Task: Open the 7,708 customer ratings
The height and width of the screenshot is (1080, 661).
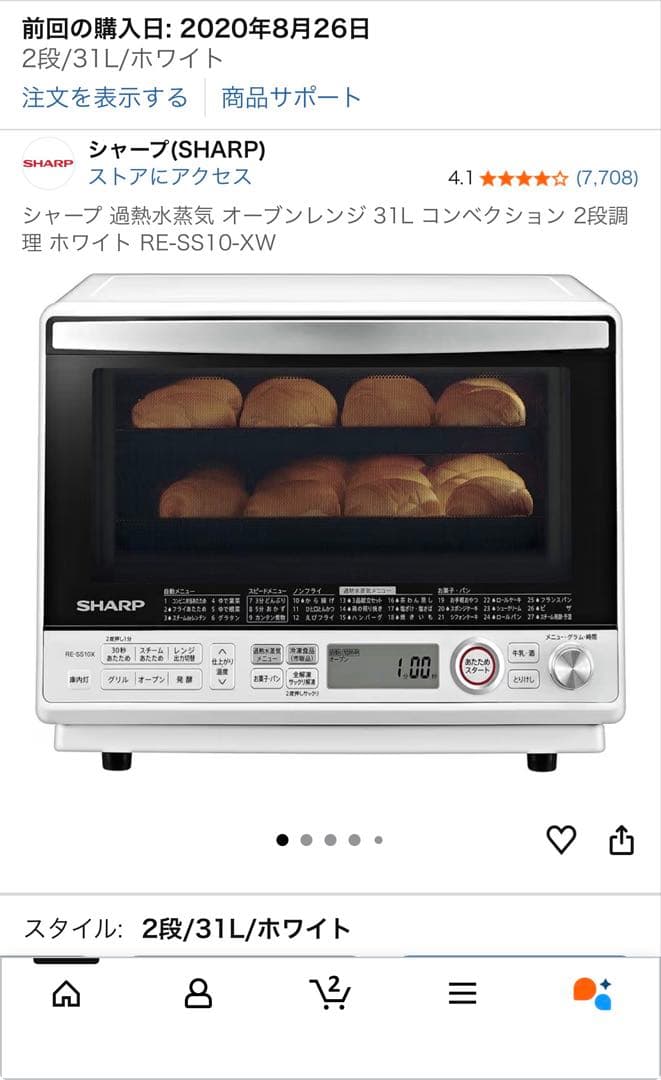Action: (x=607, y=178)
